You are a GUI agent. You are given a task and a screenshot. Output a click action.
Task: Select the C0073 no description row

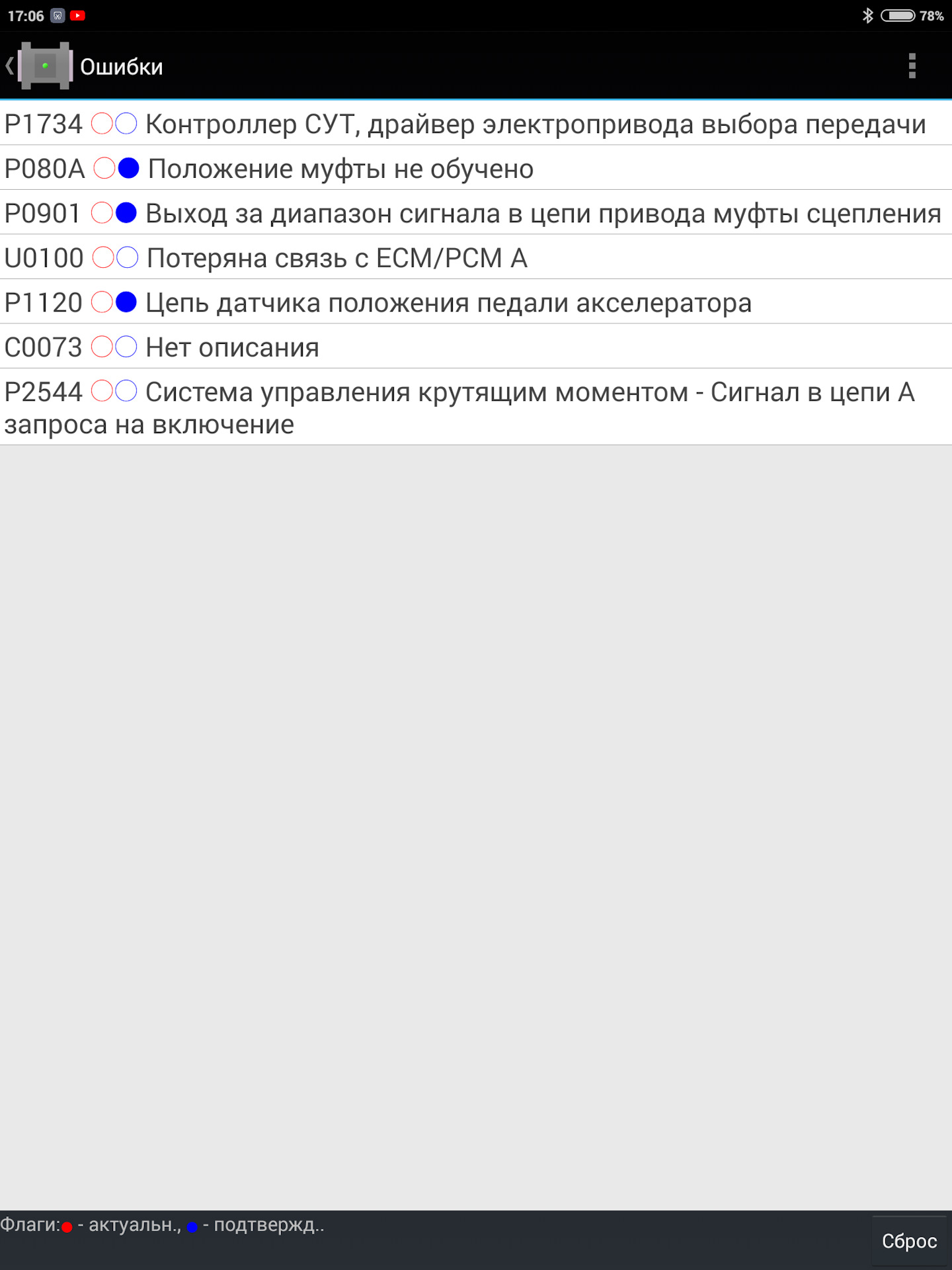click(476, 347)
